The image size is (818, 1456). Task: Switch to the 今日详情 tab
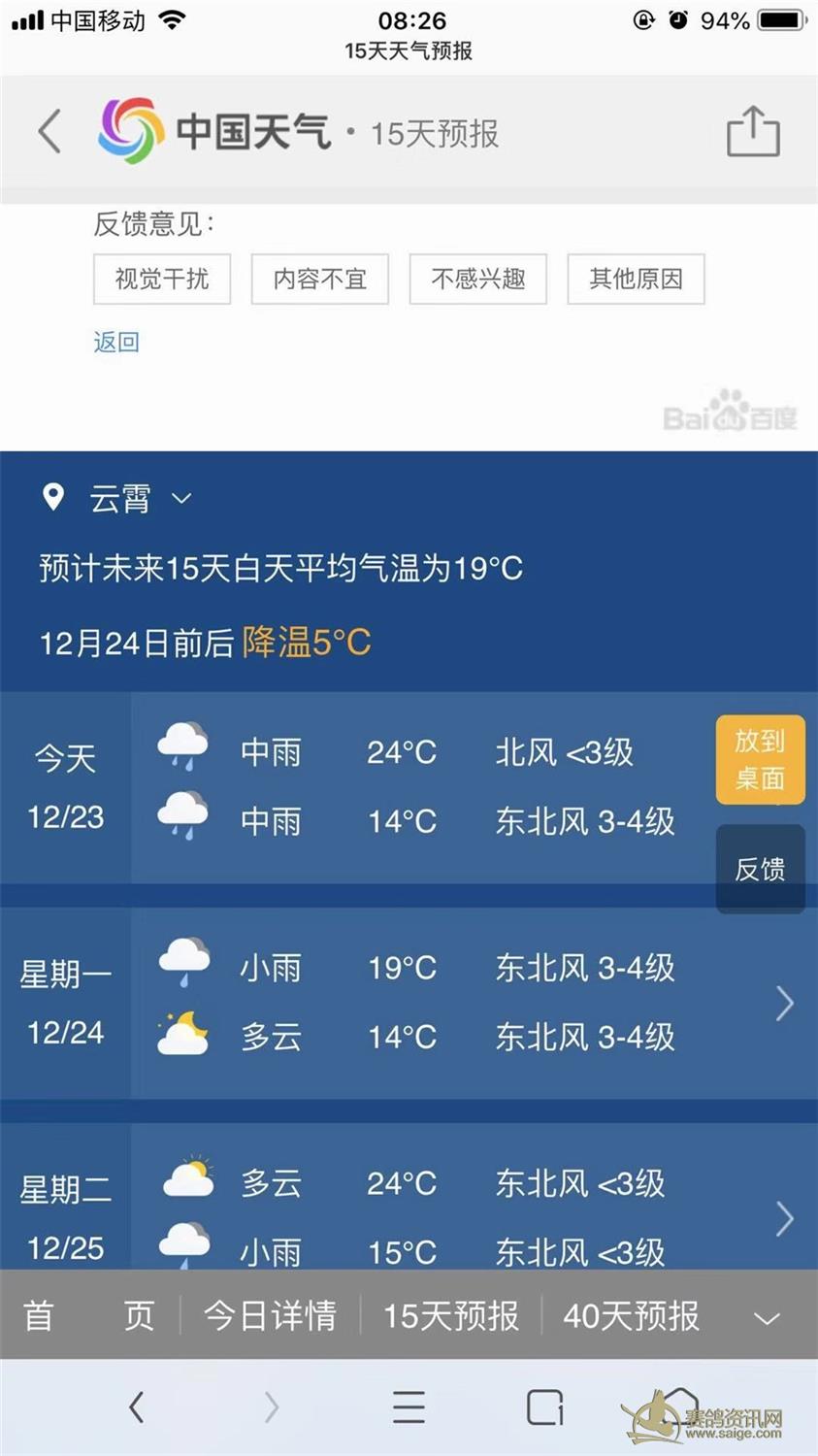270,1316
